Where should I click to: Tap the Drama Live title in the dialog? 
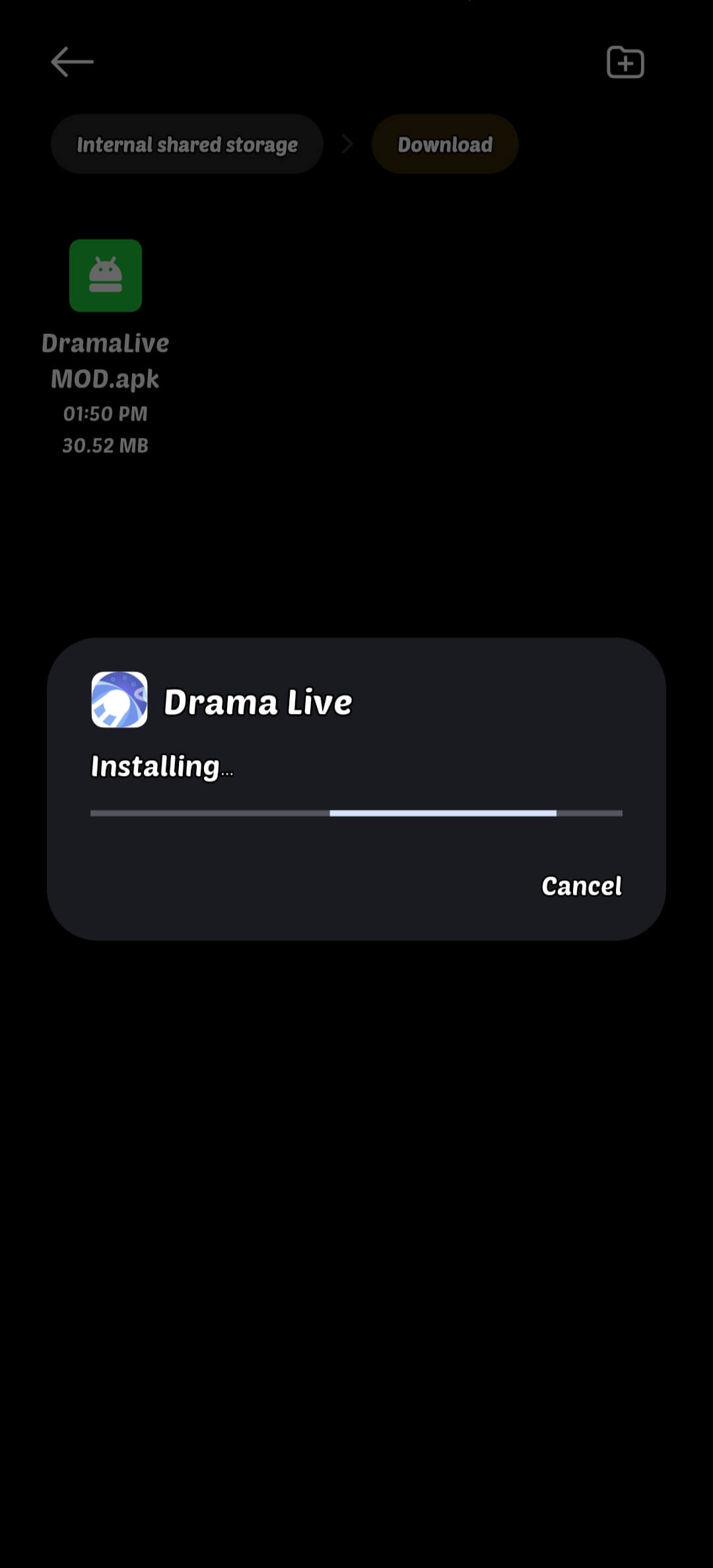pos(258,702)
